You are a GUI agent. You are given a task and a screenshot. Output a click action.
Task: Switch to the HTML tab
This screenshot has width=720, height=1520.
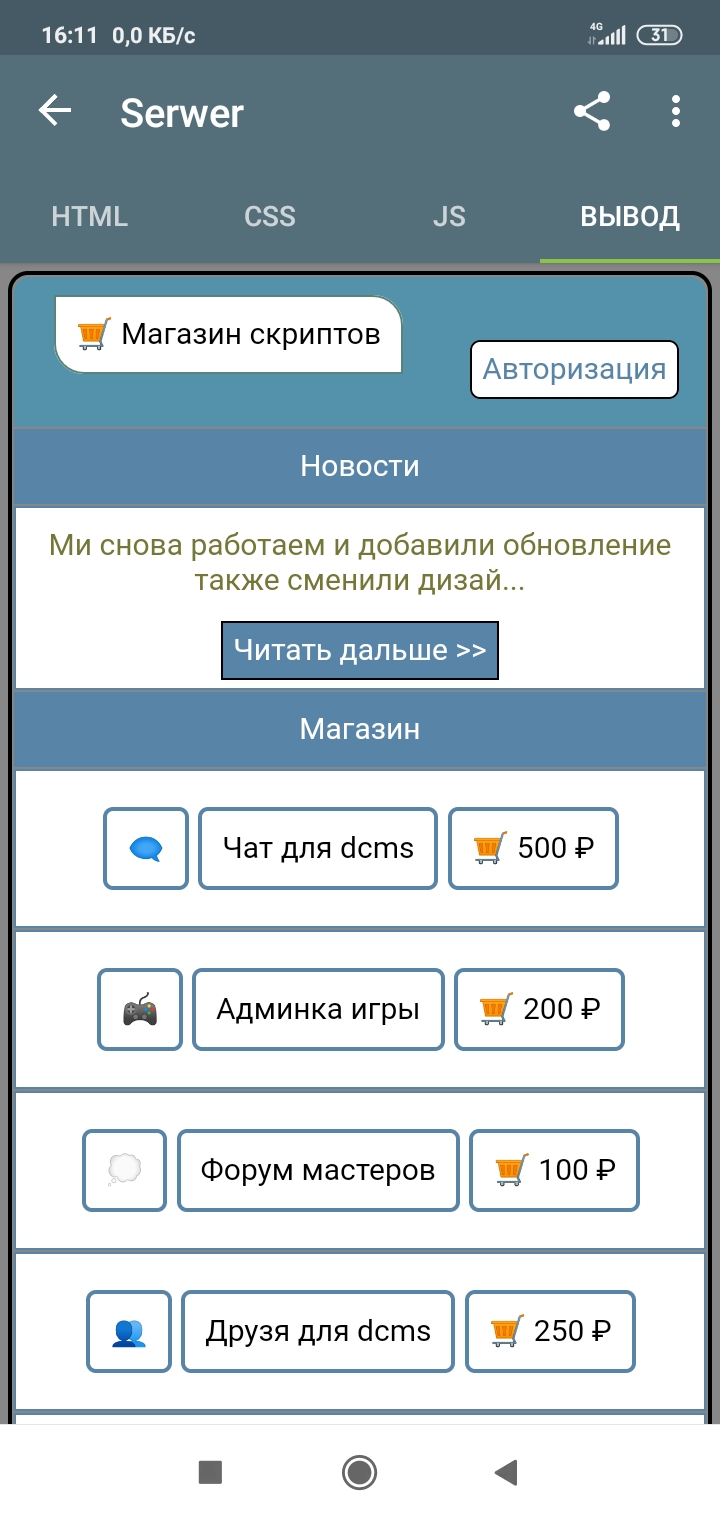pos(90,216)
